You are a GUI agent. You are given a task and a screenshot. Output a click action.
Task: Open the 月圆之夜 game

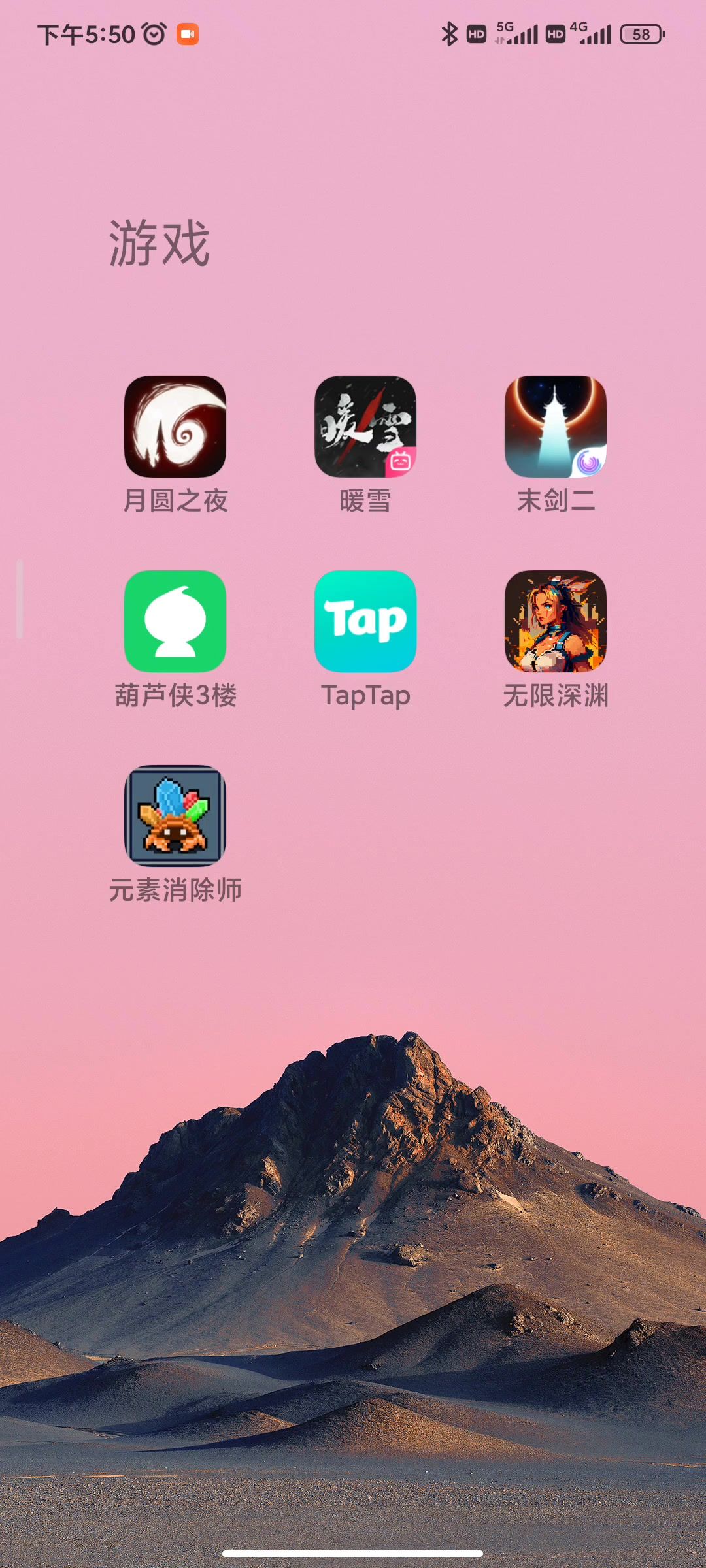tap(175, 427)
